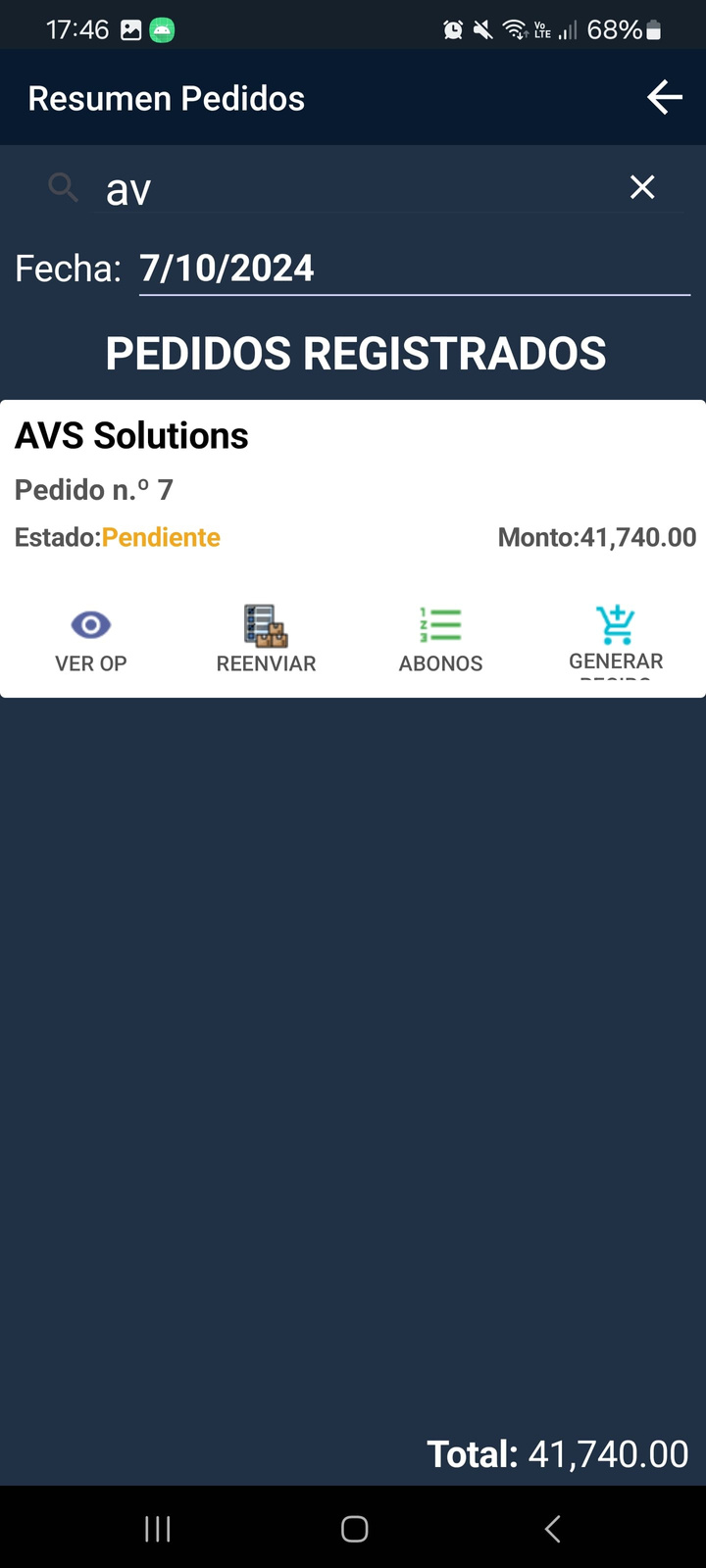View the order with VER OP
Image resolution: width=706 pixels, height=1568 pixels.
90,639
